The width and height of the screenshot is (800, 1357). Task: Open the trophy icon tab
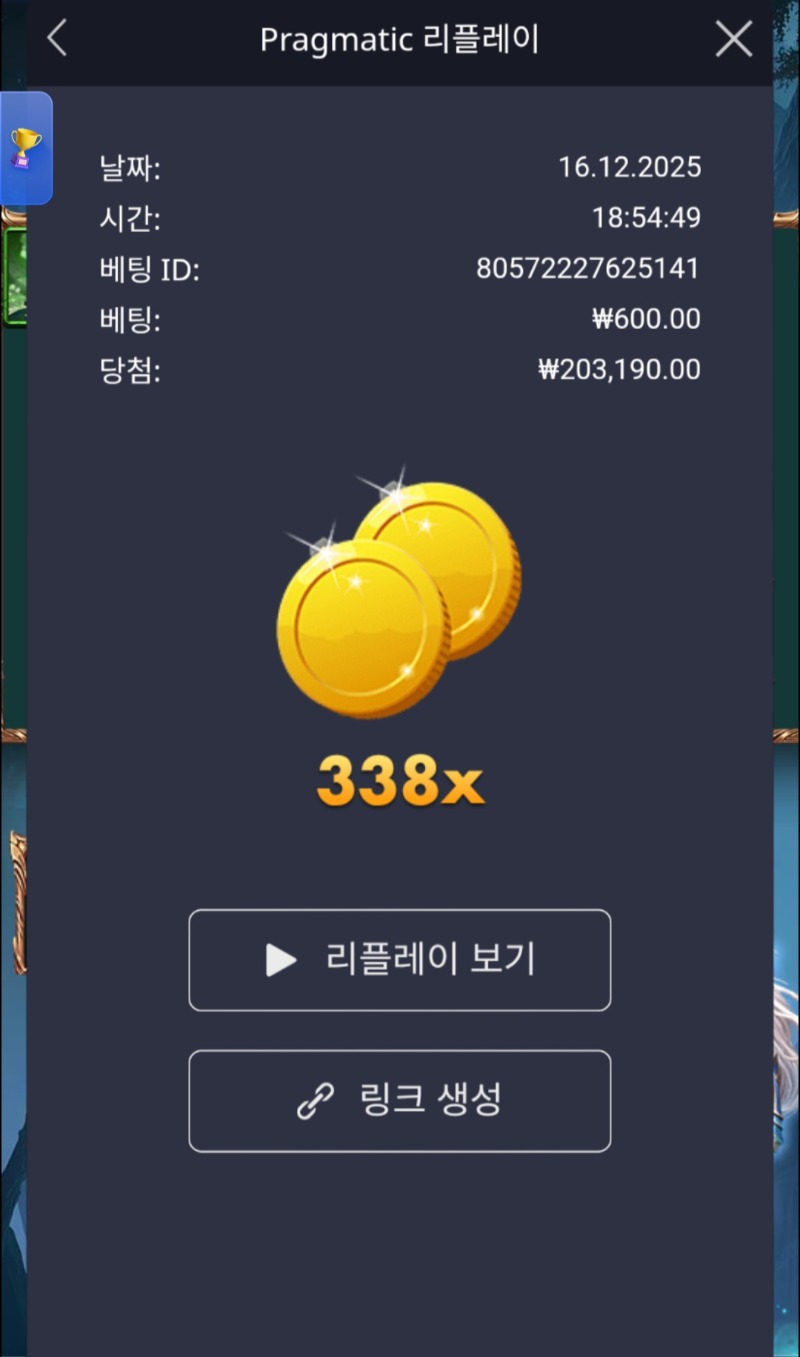[x=25, y=148]
